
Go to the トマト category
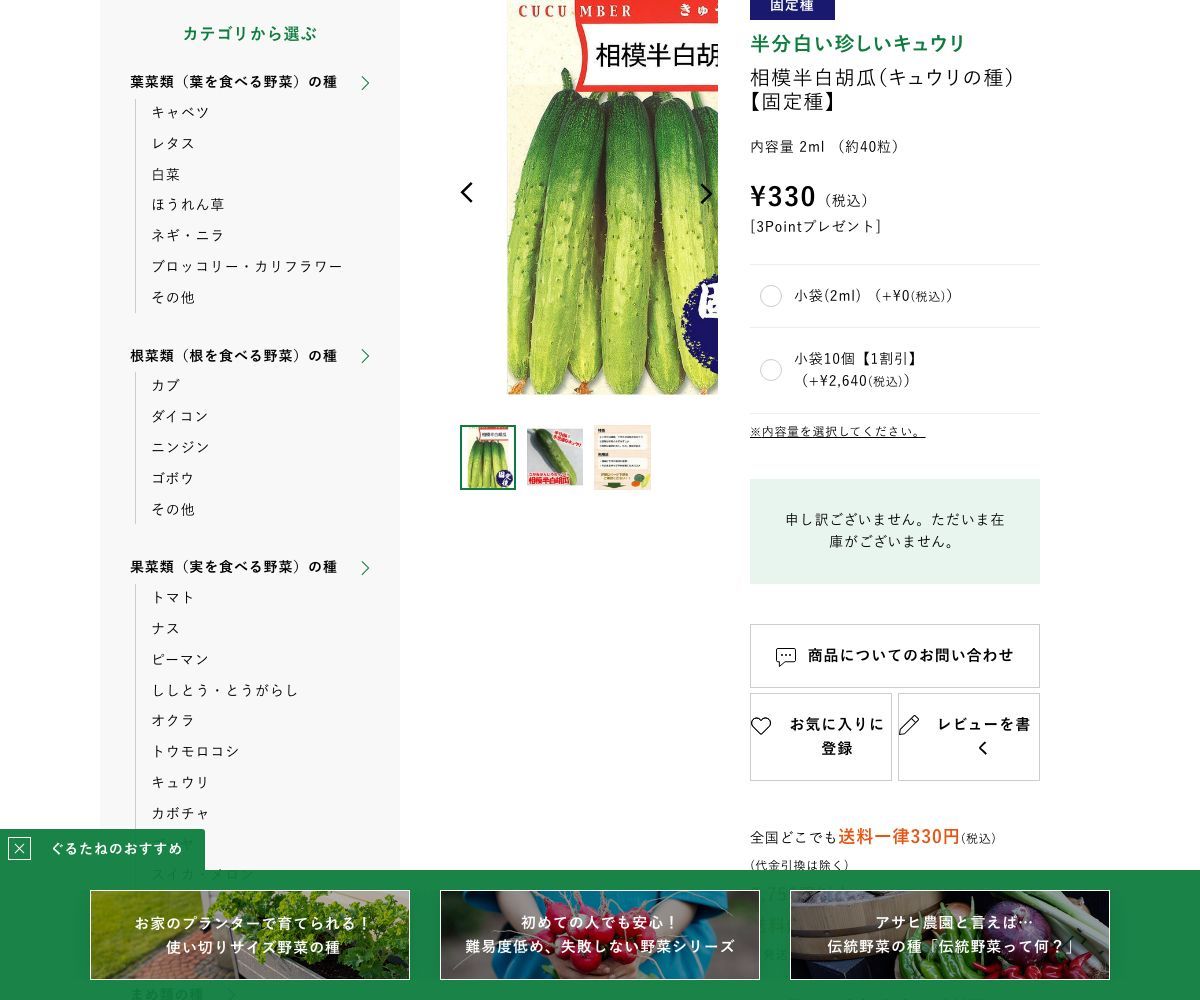click(x=173, y=597)
